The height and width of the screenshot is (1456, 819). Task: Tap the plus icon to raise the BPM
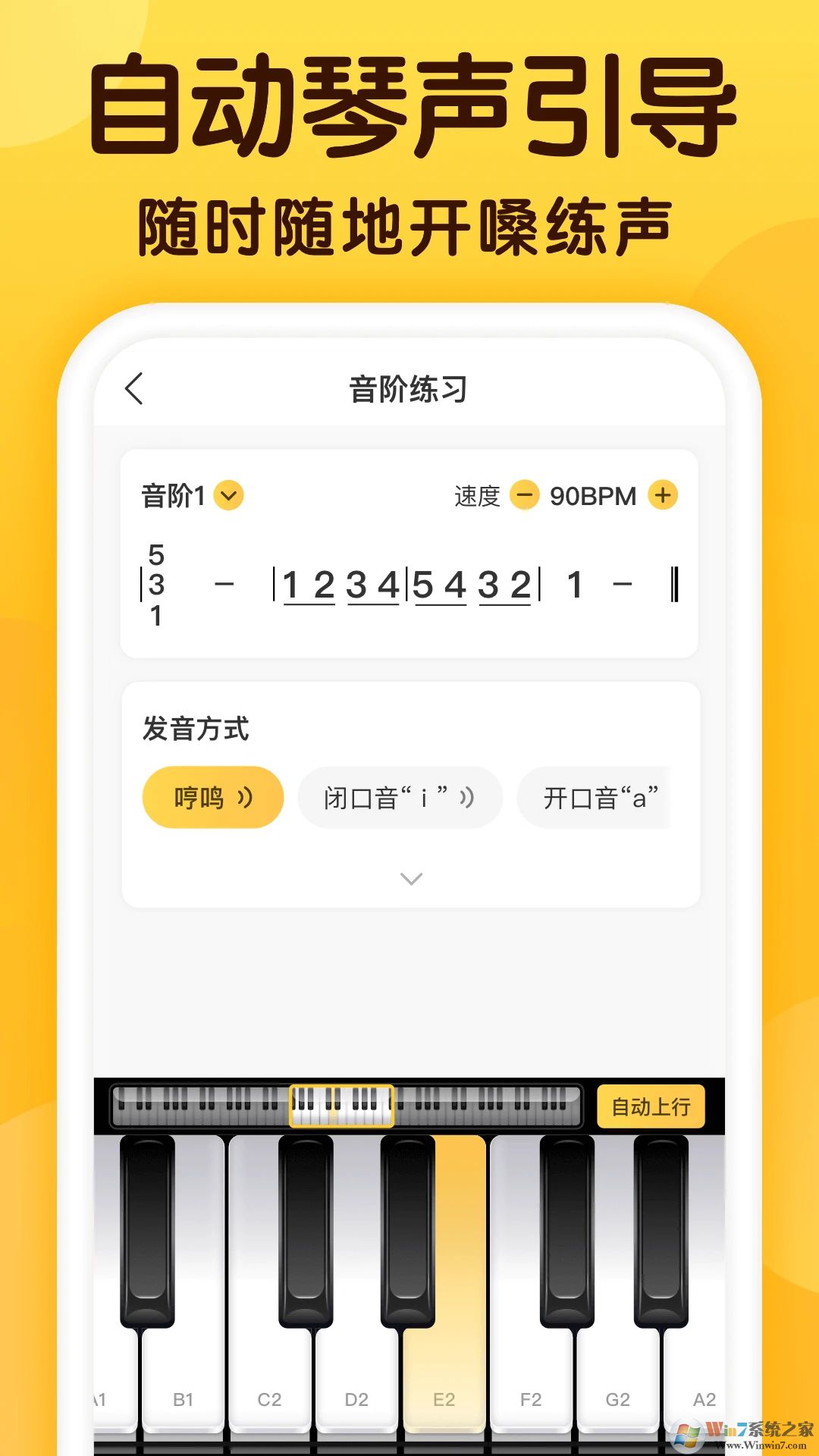[663, 495]
